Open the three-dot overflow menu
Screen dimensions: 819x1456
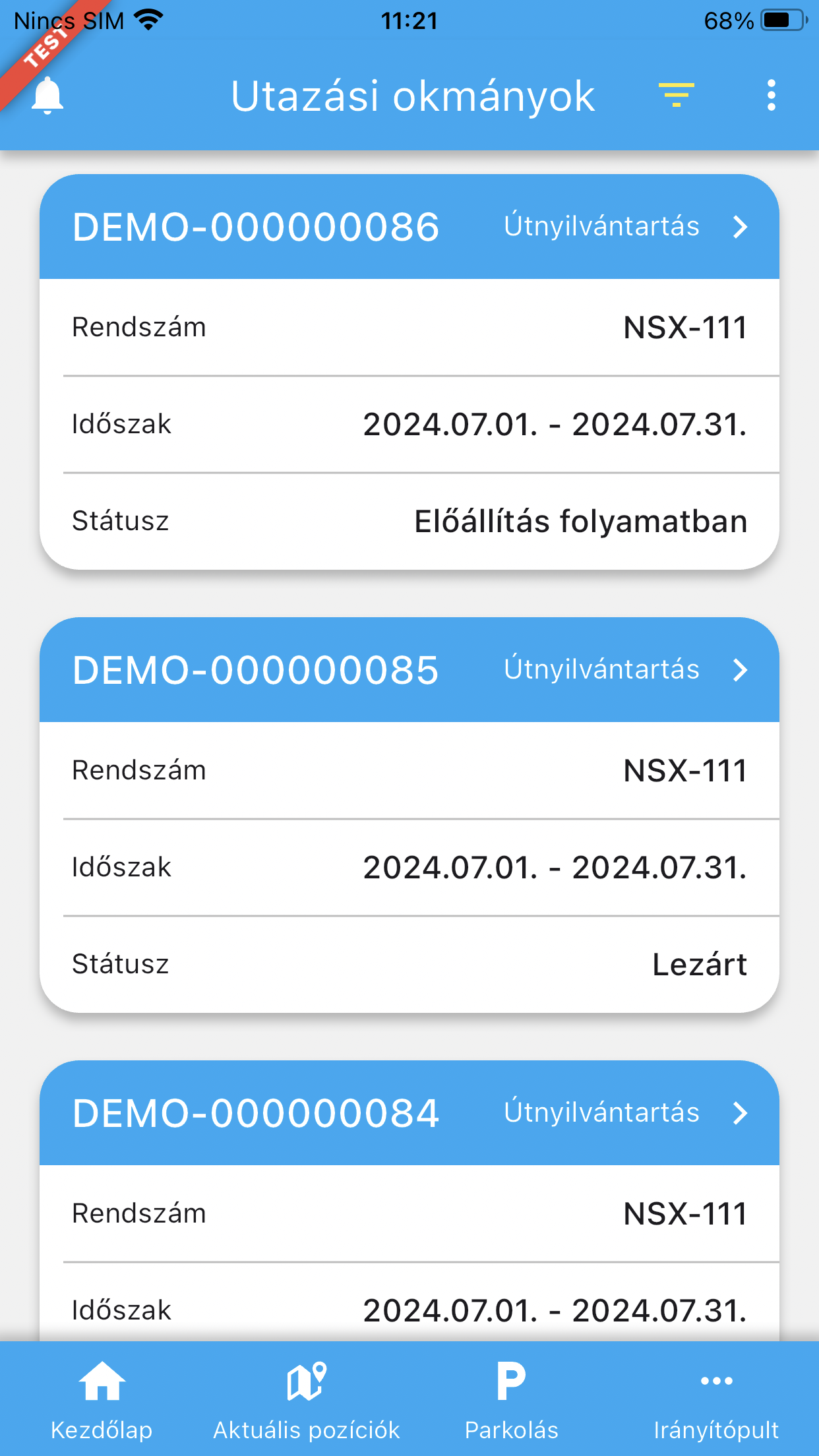point(771,96)
